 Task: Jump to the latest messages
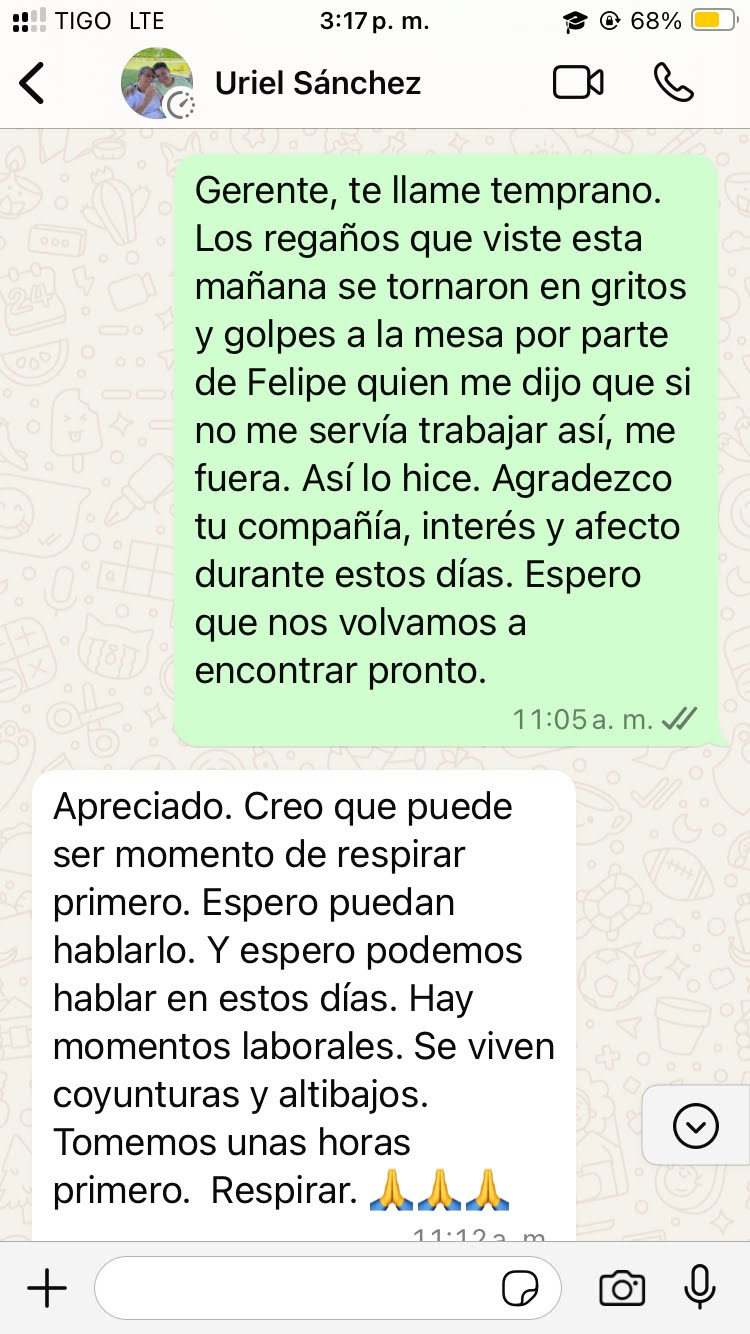696,1126
